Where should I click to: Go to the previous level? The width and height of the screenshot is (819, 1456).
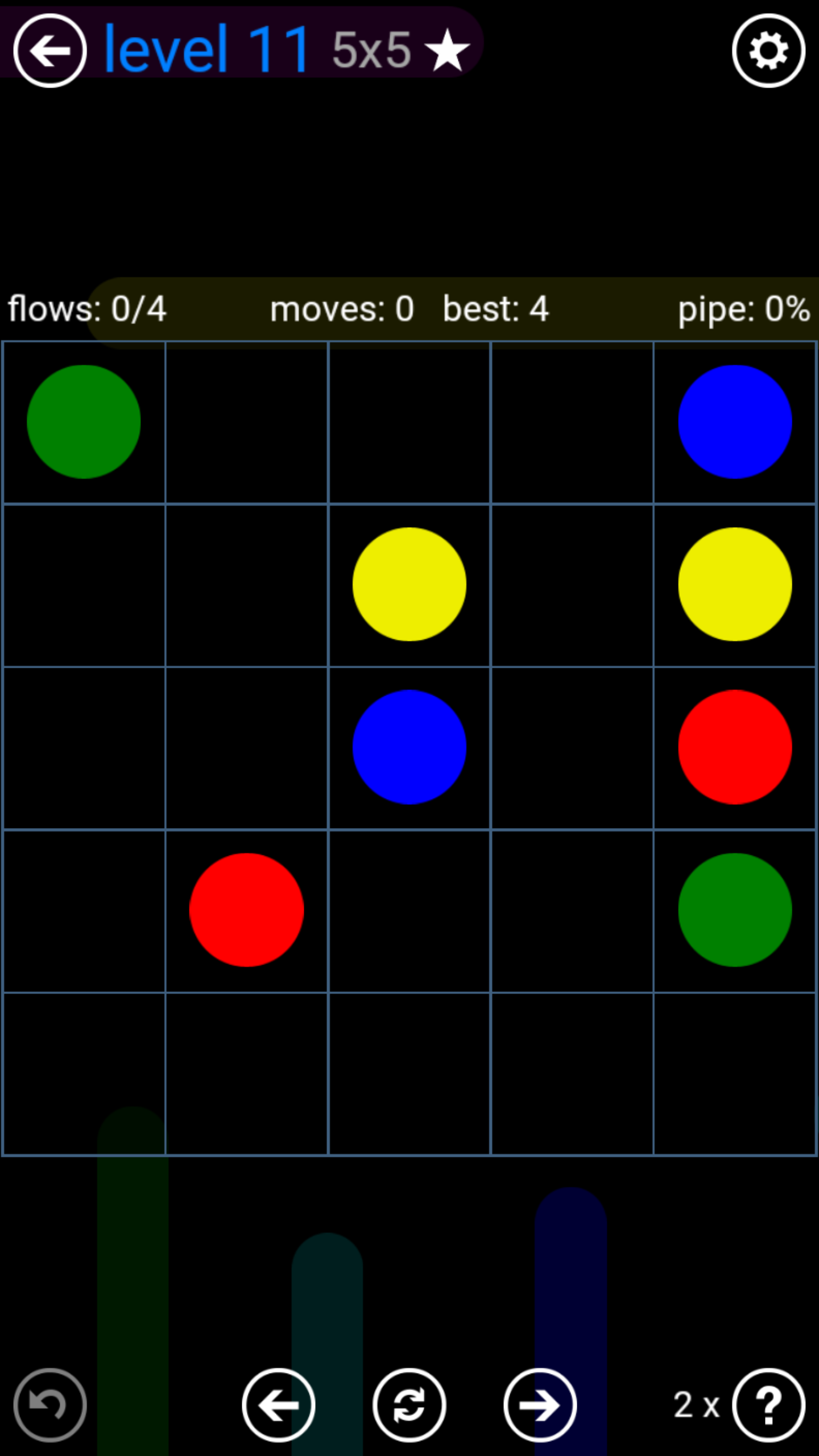(x=279, y=1405)
